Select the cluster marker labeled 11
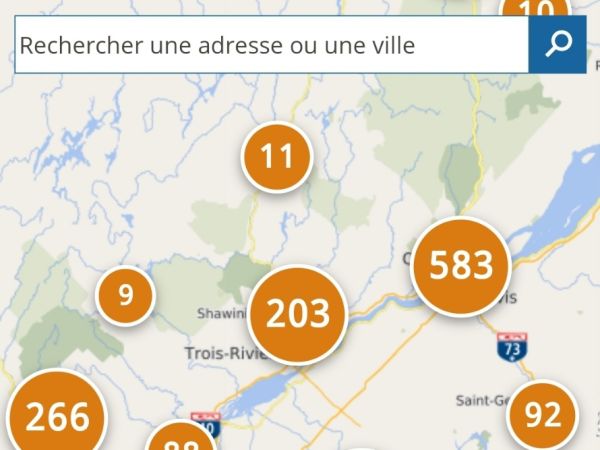Viewport: 600px width, 450px height. [x=277, y=157]
